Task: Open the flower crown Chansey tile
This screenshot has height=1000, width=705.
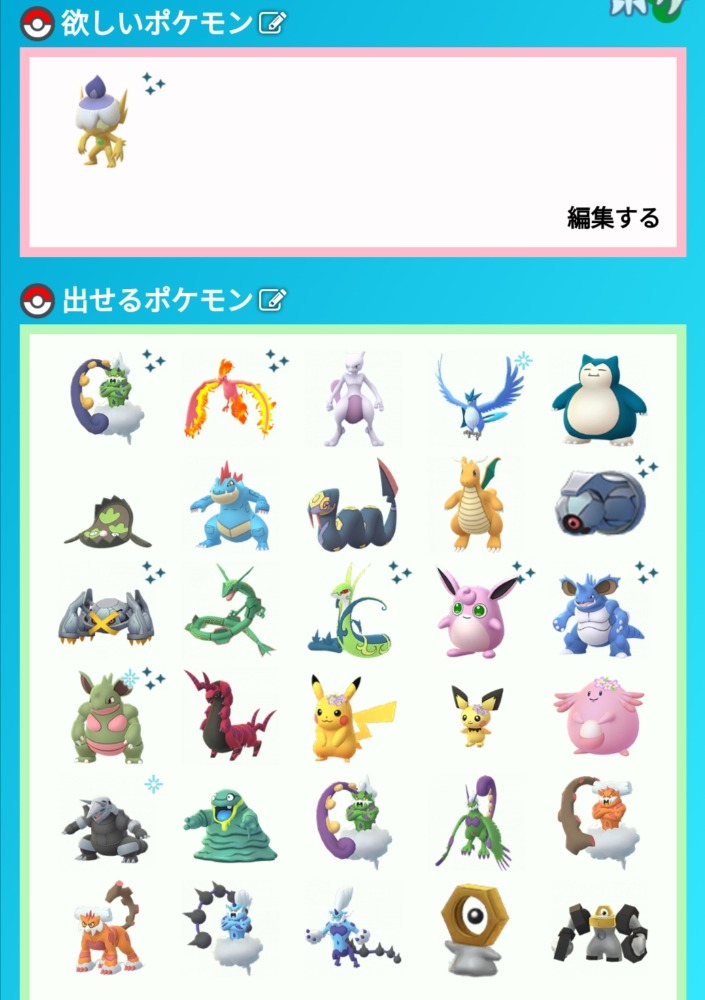Action: [x=599, y=718]
